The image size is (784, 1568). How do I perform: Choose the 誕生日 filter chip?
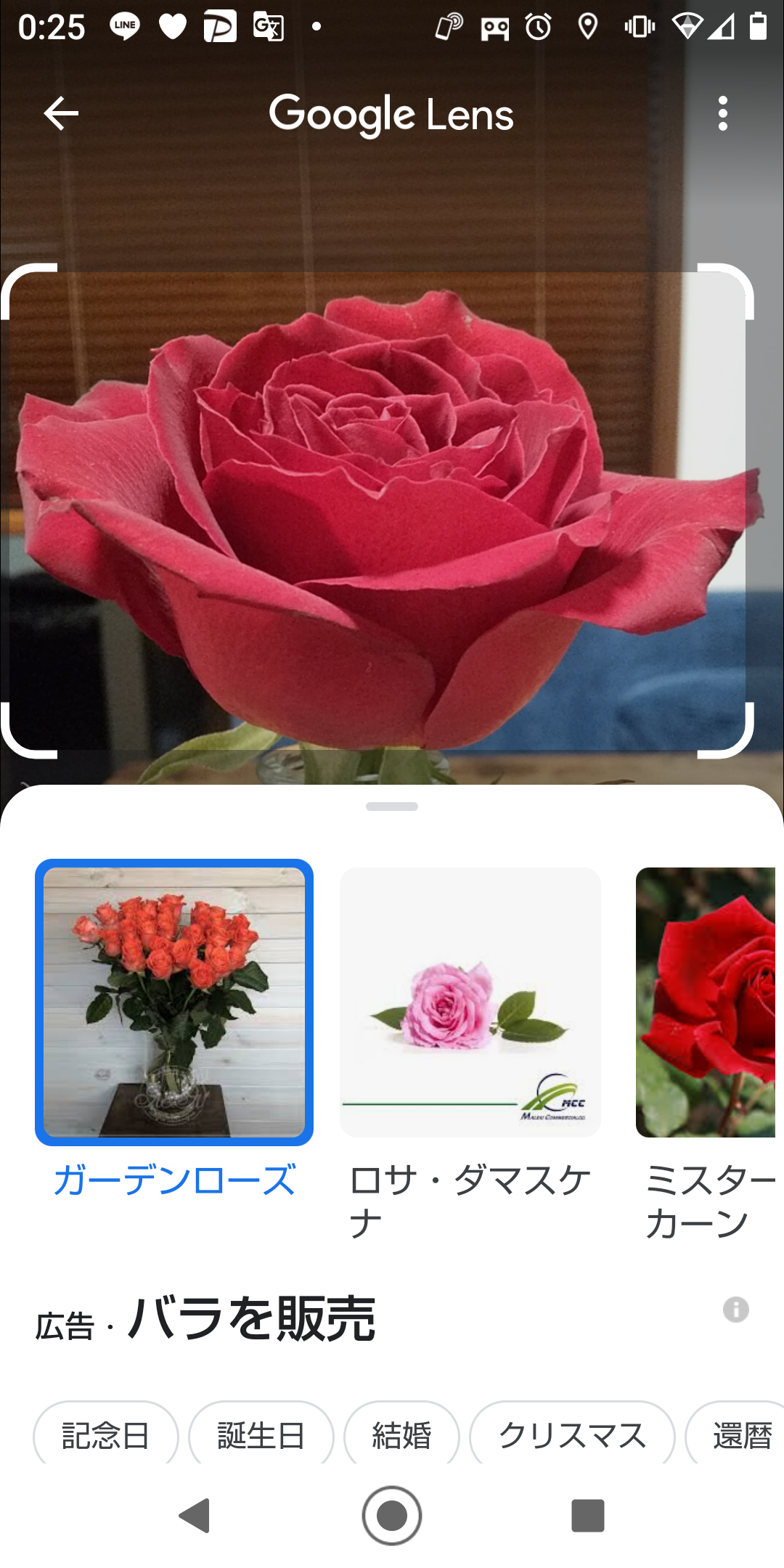click(x=261, y=1435)
